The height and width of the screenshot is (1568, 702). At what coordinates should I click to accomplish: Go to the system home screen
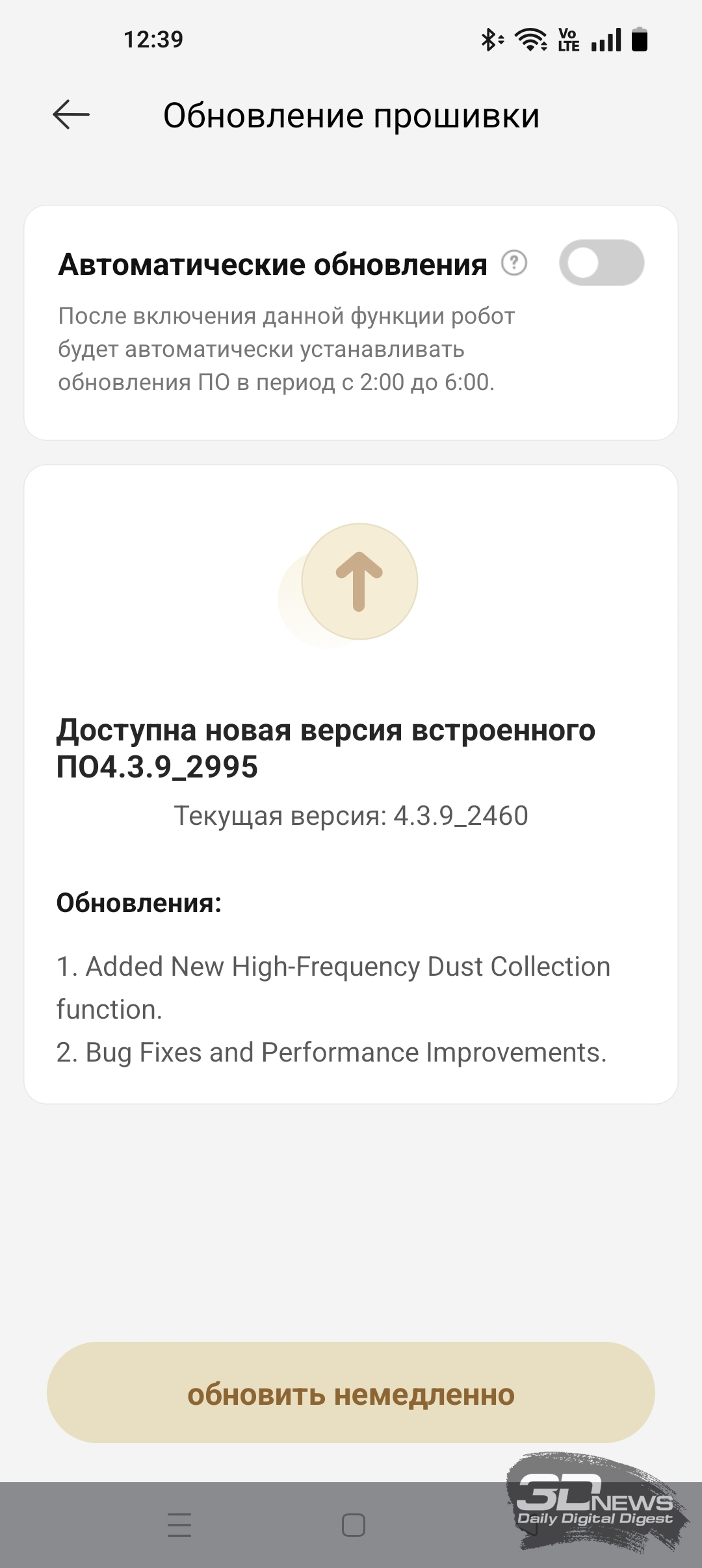tap(353, 1524)
